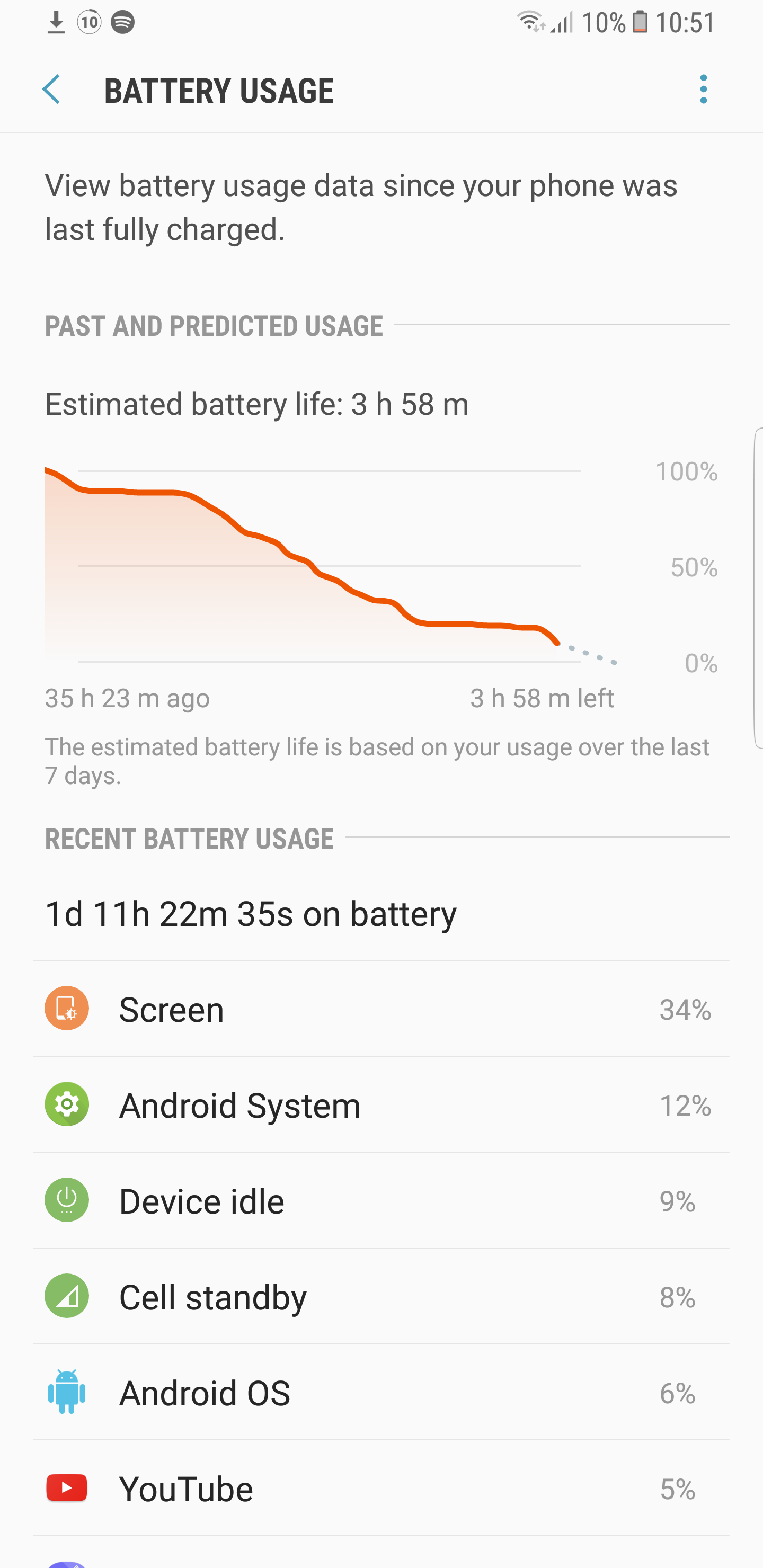Screen dimensions: 763x1568
Task: Tap the Android OS entry
Action: click(381, 1393)
